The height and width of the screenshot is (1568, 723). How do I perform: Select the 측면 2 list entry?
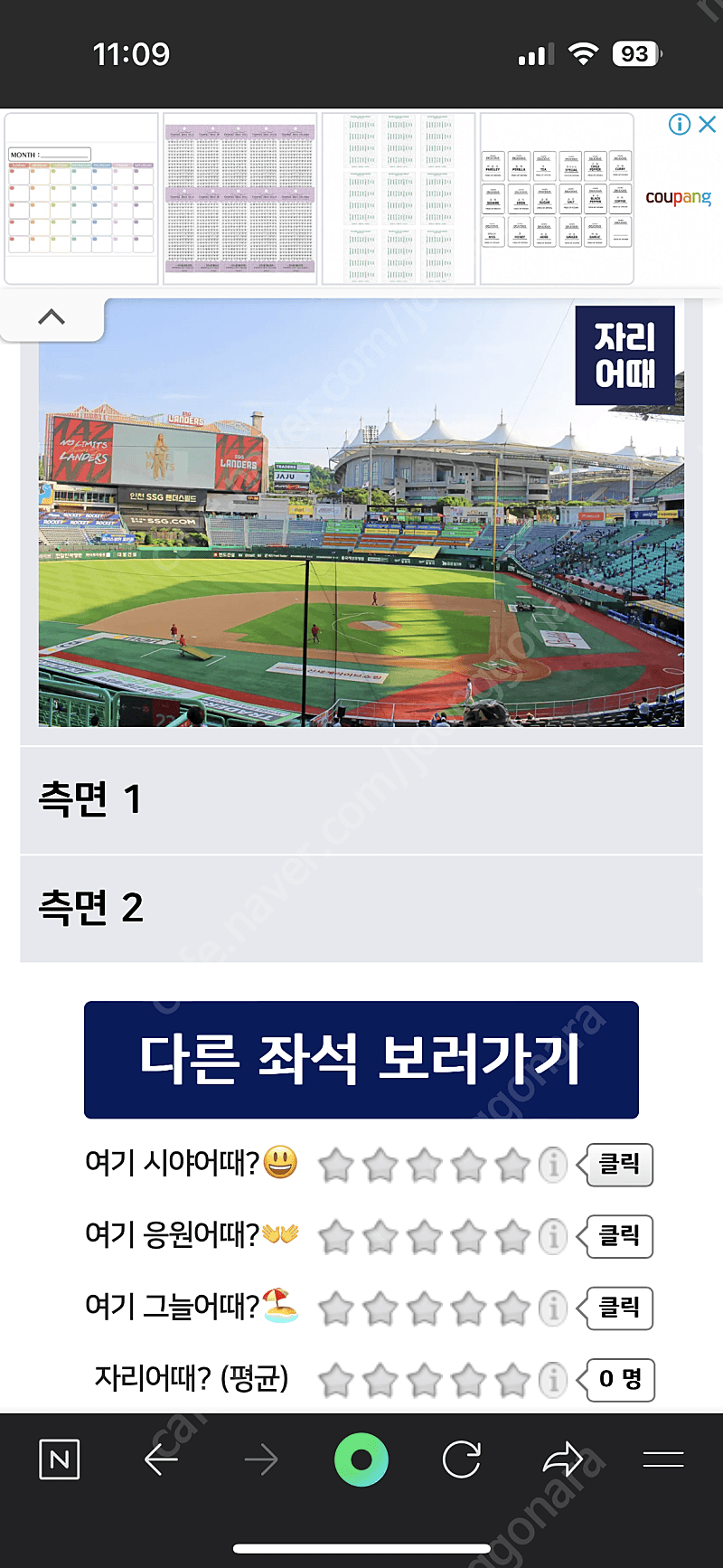pos(361,909)
